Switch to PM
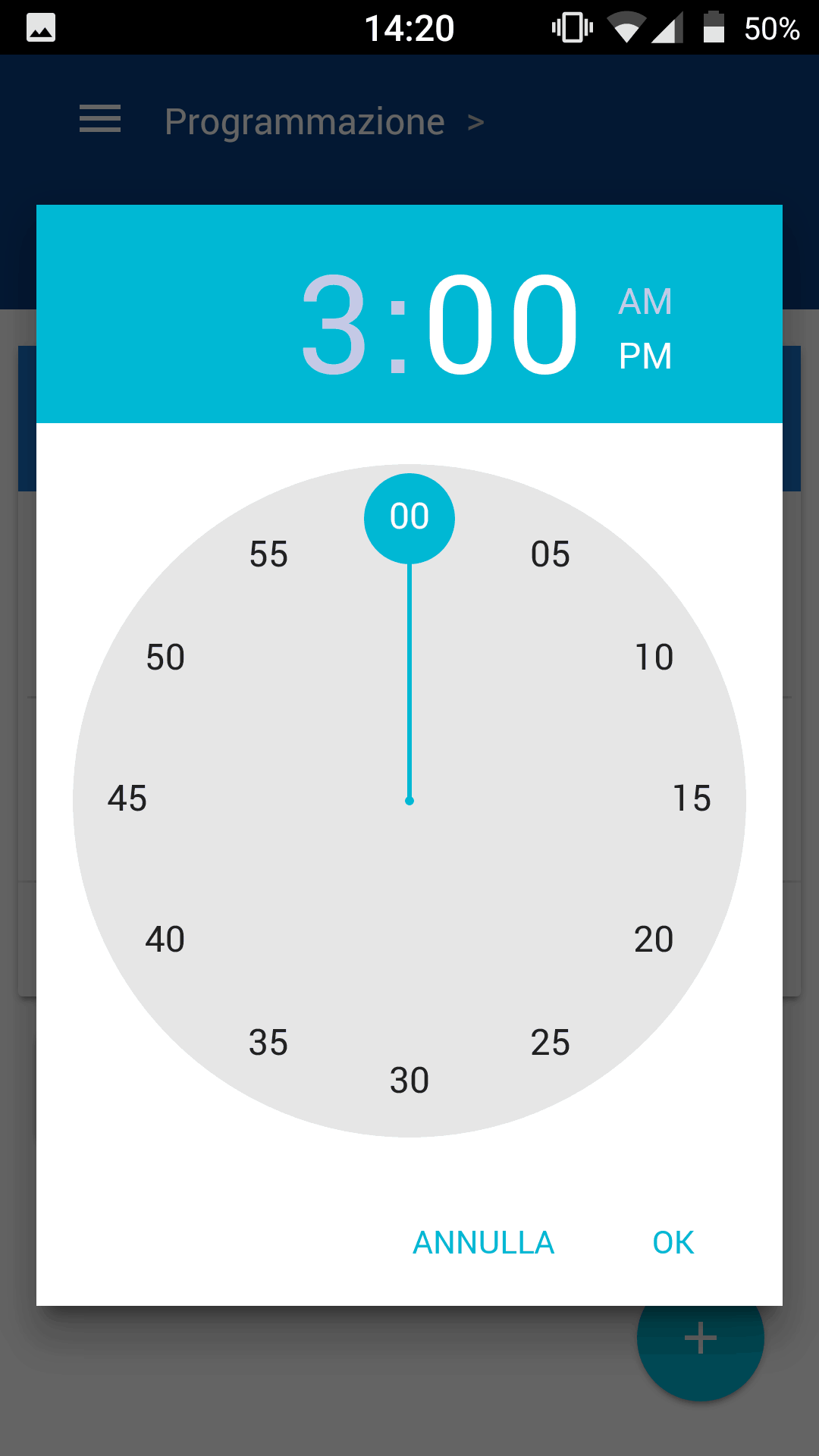The width and height of the screenshot is (819, 1456). (x=645, y=356)
